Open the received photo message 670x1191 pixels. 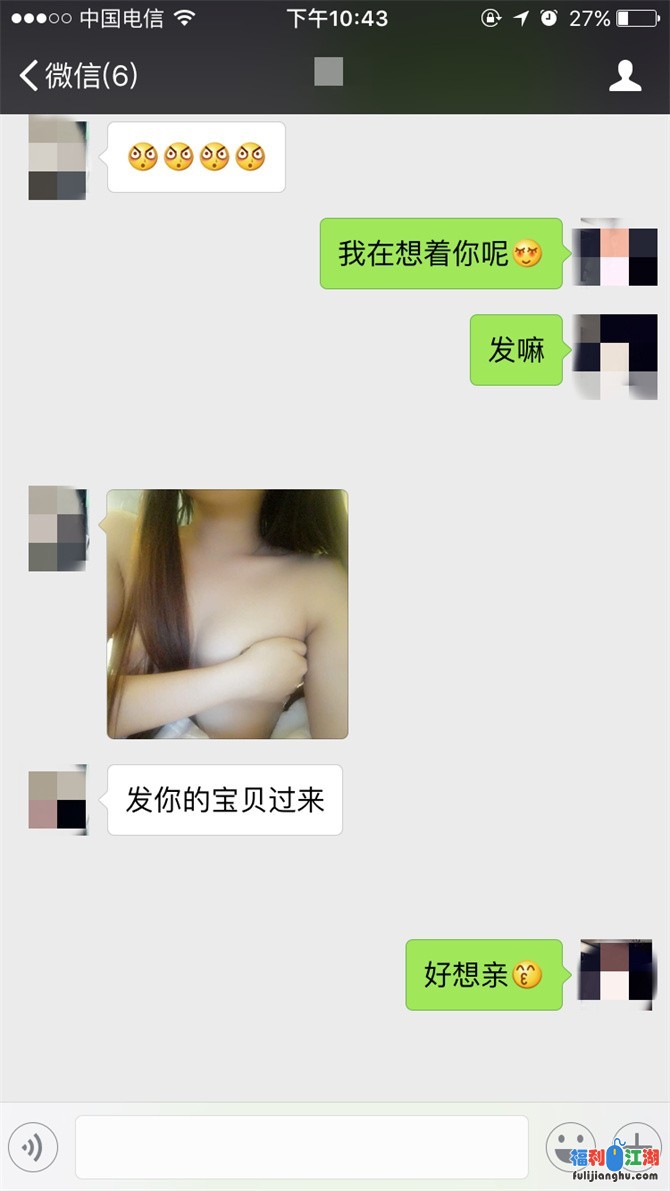227,613
